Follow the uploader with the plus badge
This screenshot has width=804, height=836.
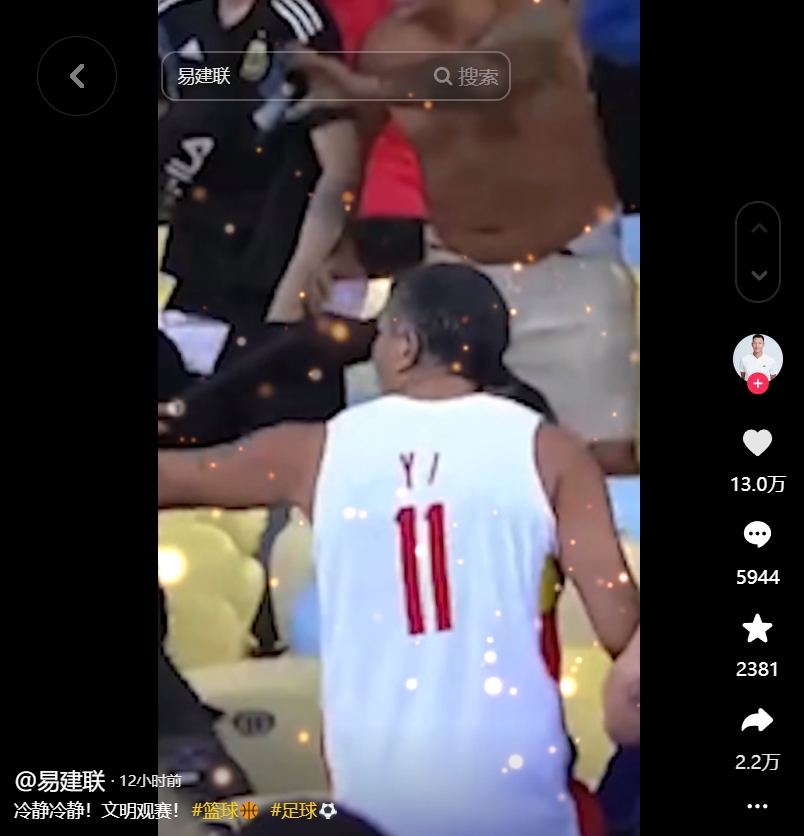(758, 384)
